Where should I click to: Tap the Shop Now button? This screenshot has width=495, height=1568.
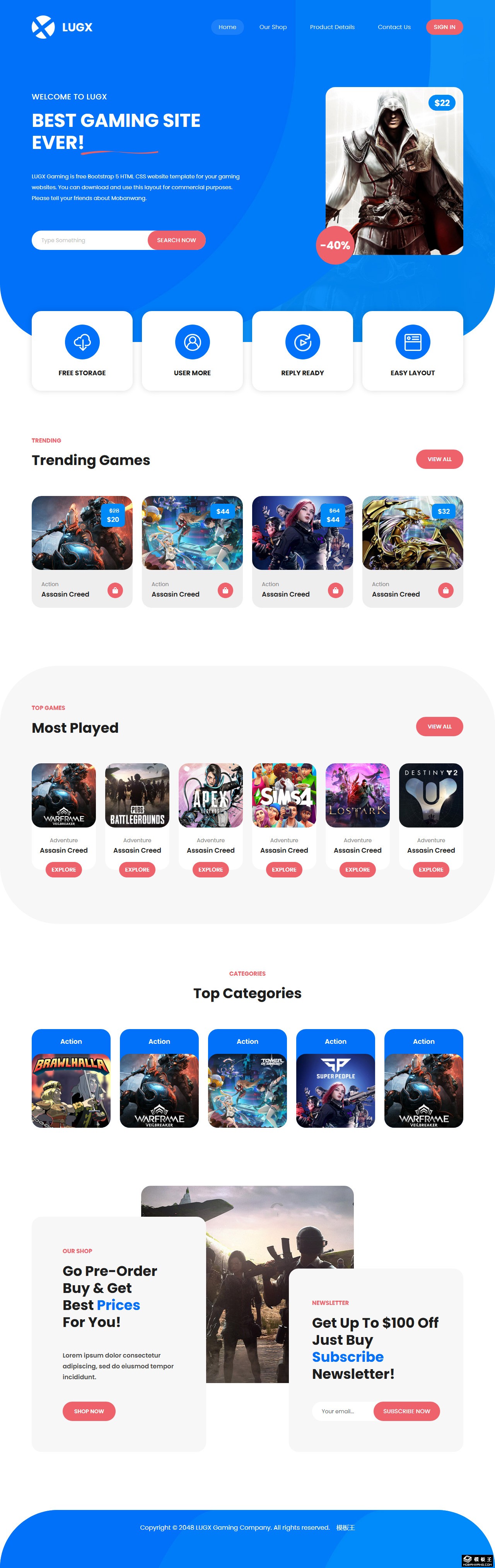89,1411
